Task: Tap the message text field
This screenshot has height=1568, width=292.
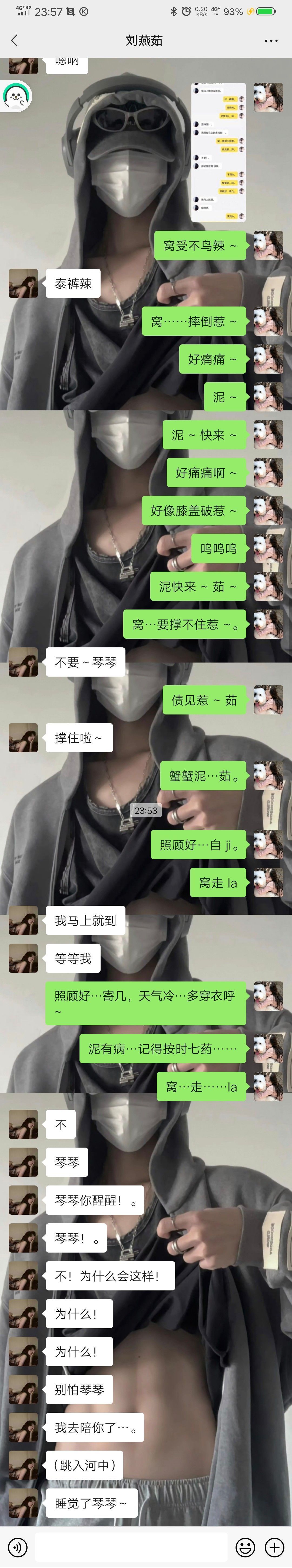Action: tap(132, 1546)
